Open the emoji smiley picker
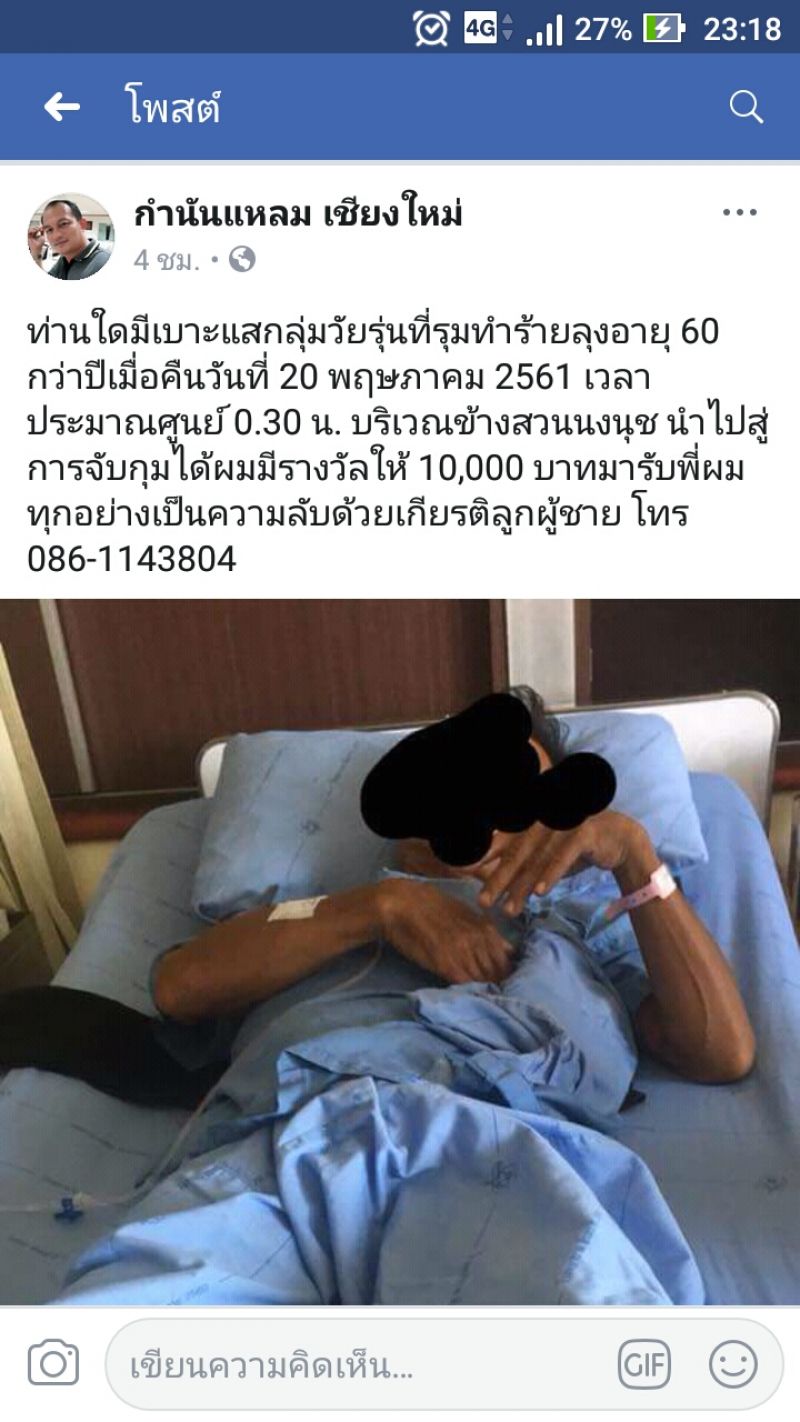 coord(733,1364)
